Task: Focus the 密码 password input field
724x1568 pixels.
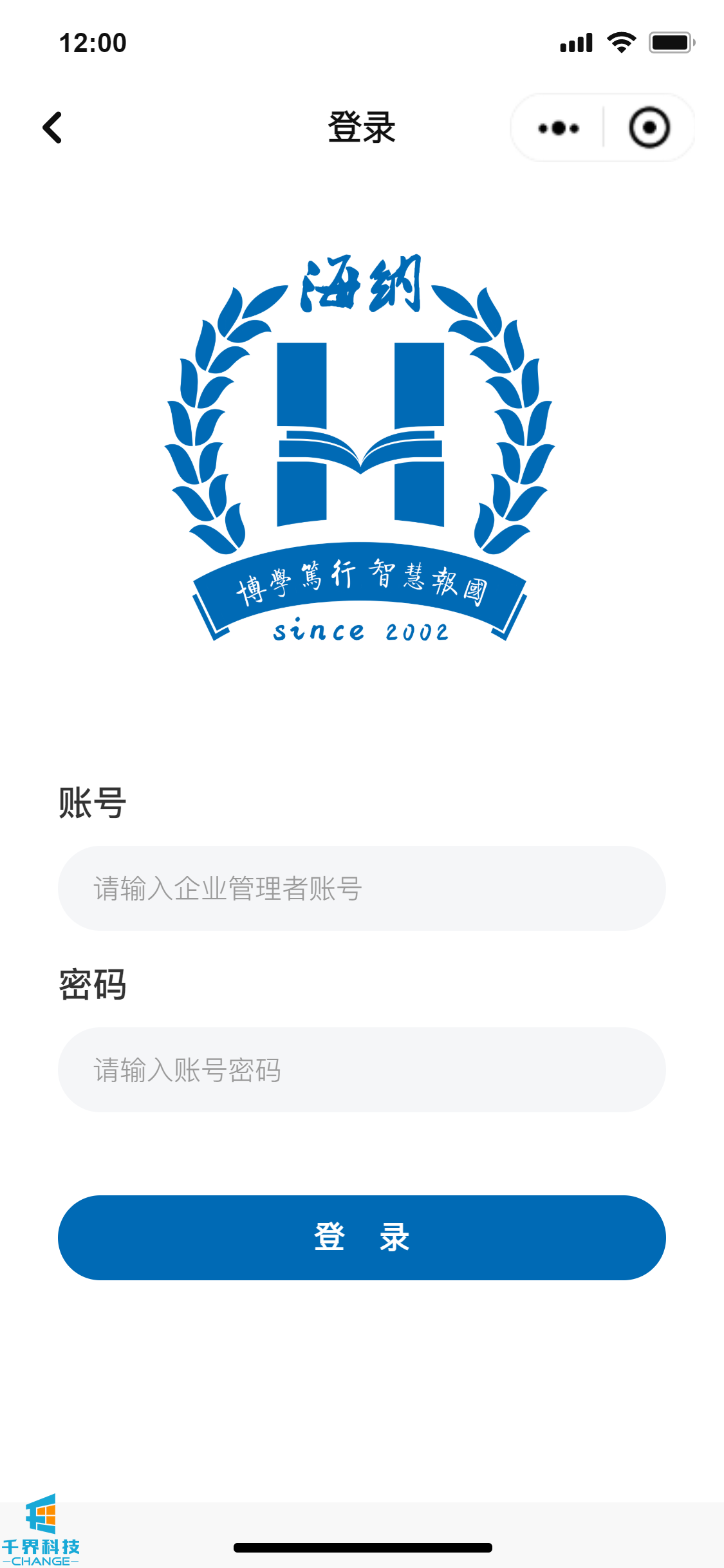Action: click(362, 1070)
